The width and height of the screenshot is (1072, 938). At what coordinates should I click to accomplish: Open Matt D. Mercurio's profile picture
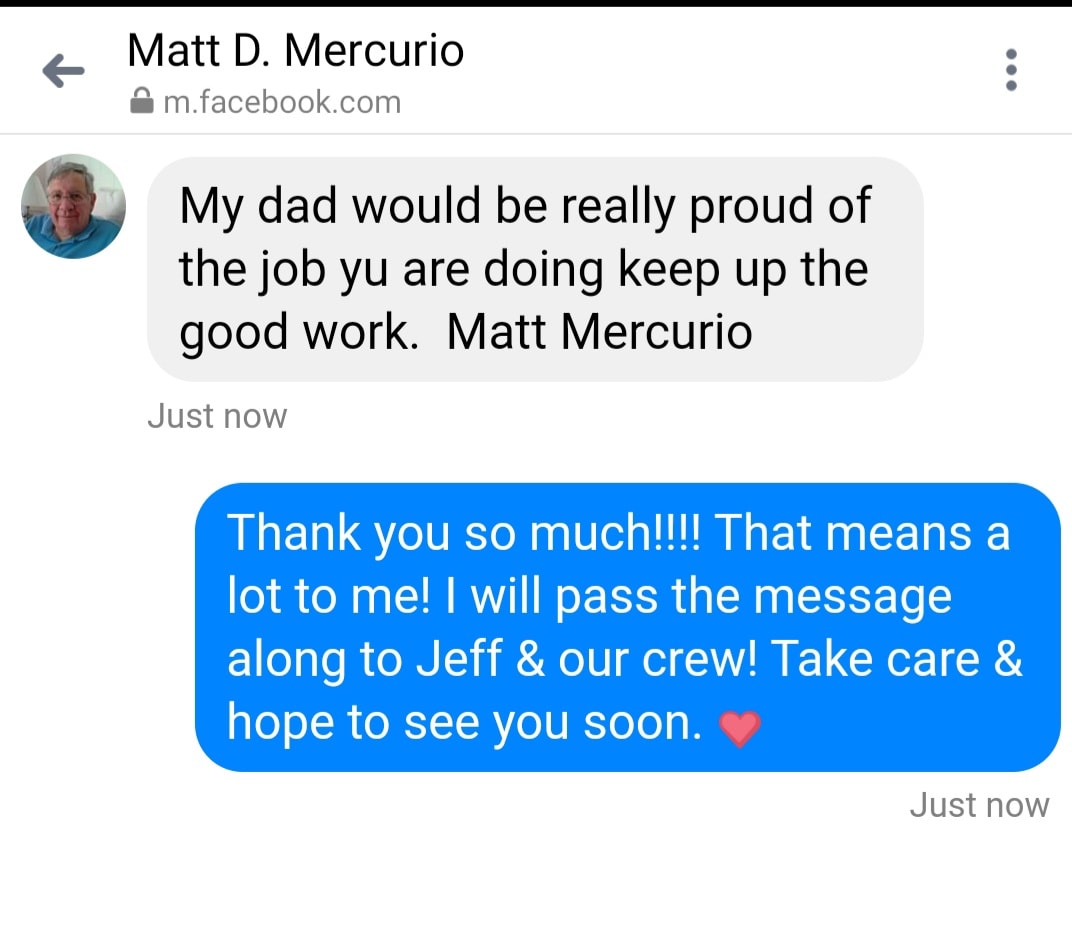coord(73,207)
